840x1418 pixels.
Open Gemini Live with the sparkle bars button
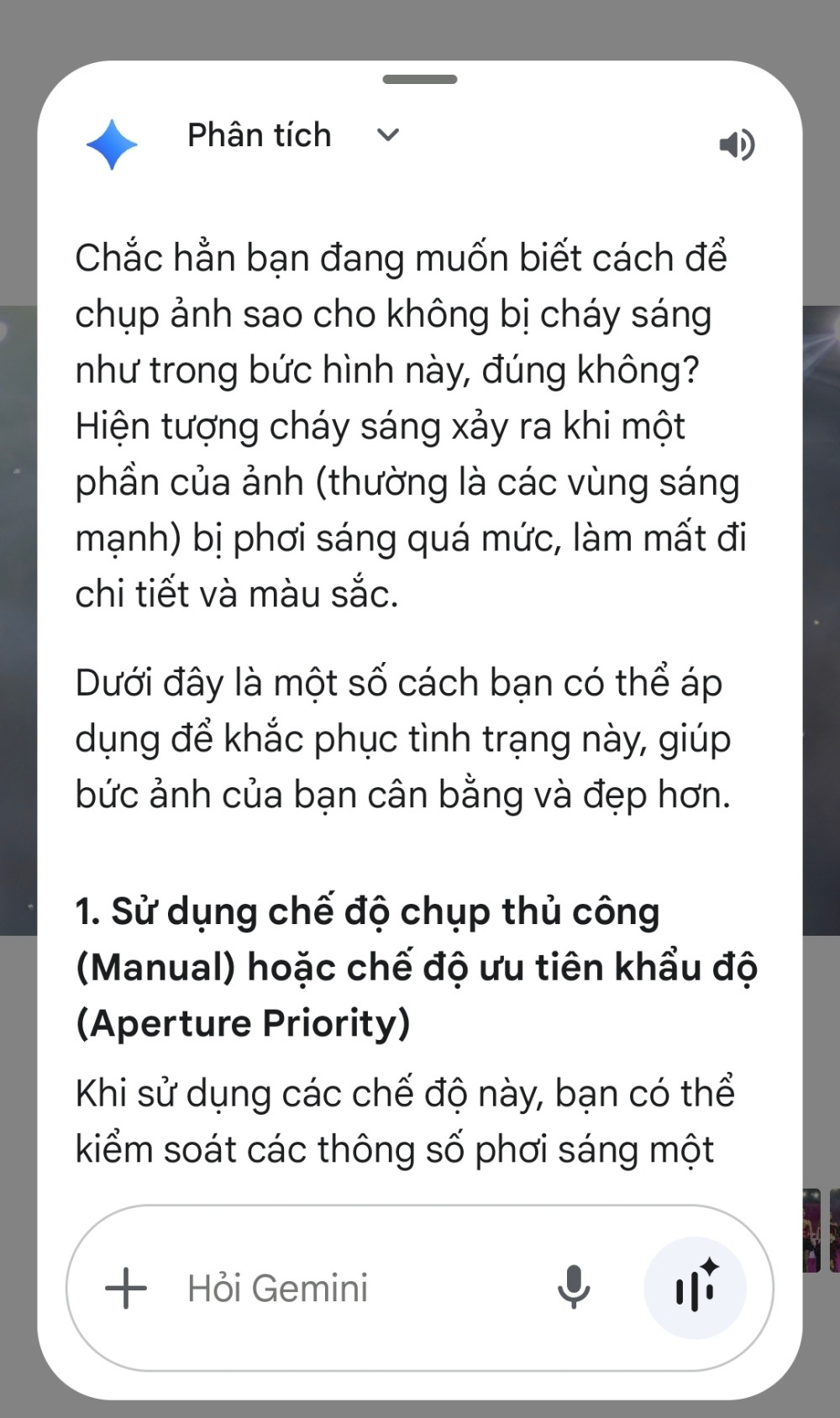695,1288
